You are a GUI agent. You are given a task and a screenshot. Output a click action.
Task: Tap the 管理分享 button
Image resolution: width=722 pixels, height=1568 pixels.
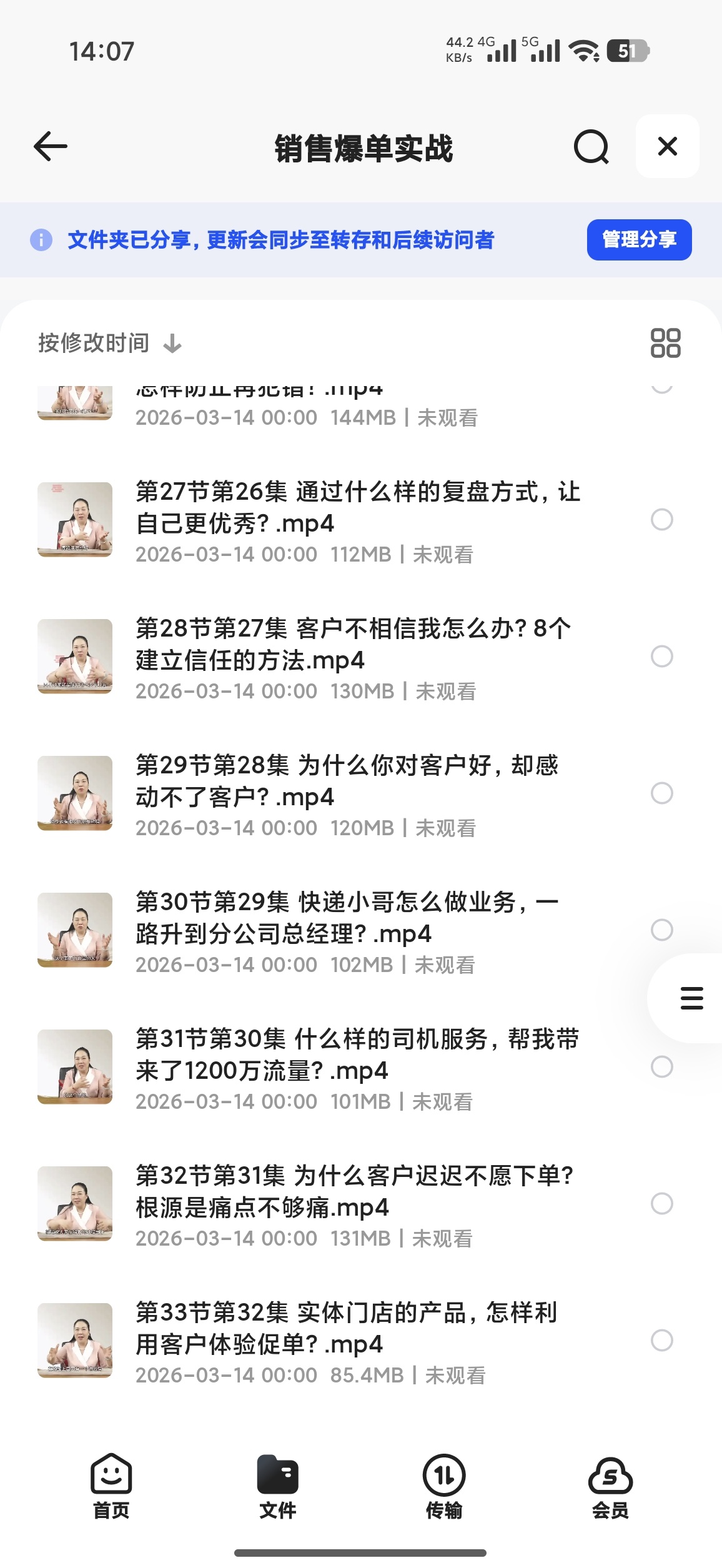(639, 239)
